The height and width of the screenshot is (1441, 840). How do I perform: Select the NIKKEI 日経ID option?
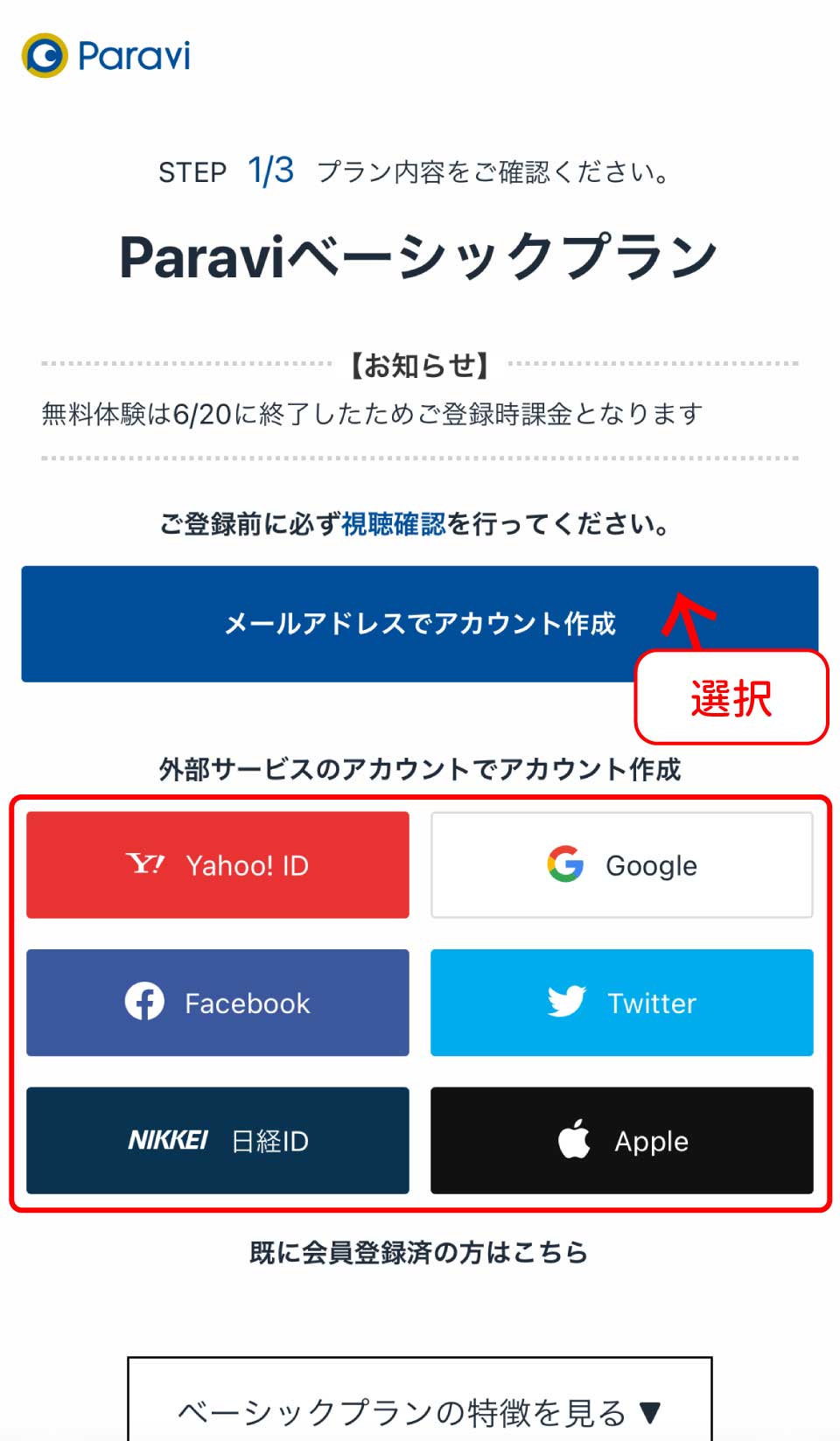(x=217, y=1140)
